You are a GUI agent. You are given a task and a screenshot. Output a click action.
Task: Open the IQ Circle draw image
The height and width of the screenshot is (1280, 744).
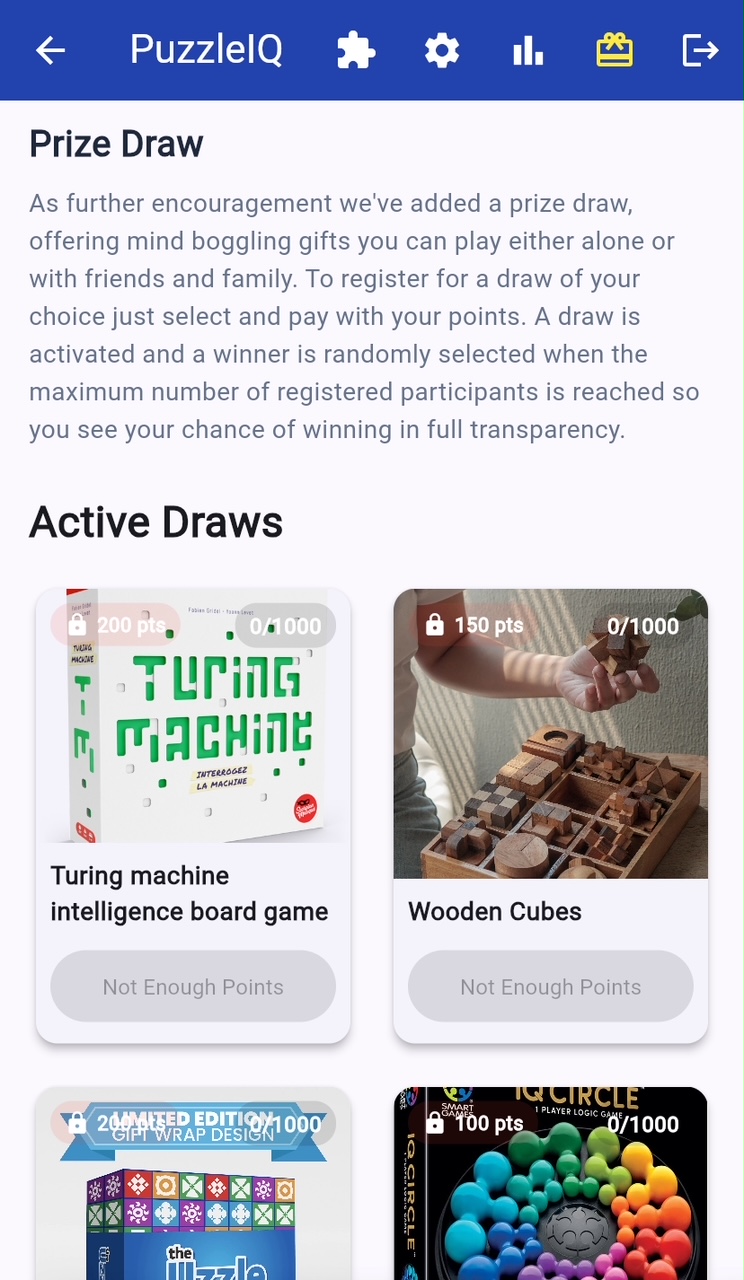(x=550, y=1200)
